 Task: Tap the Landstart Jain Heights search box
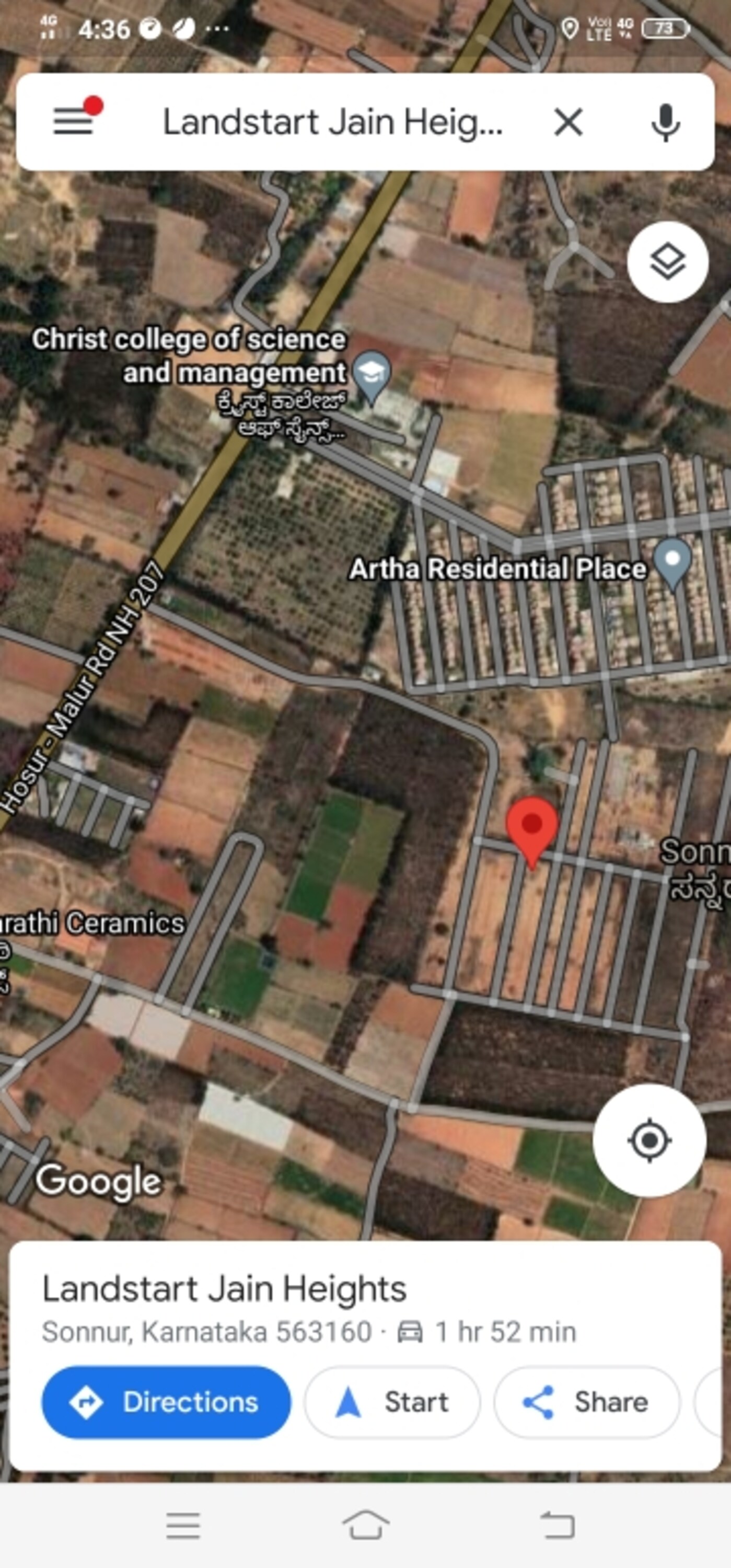[332, 122]
